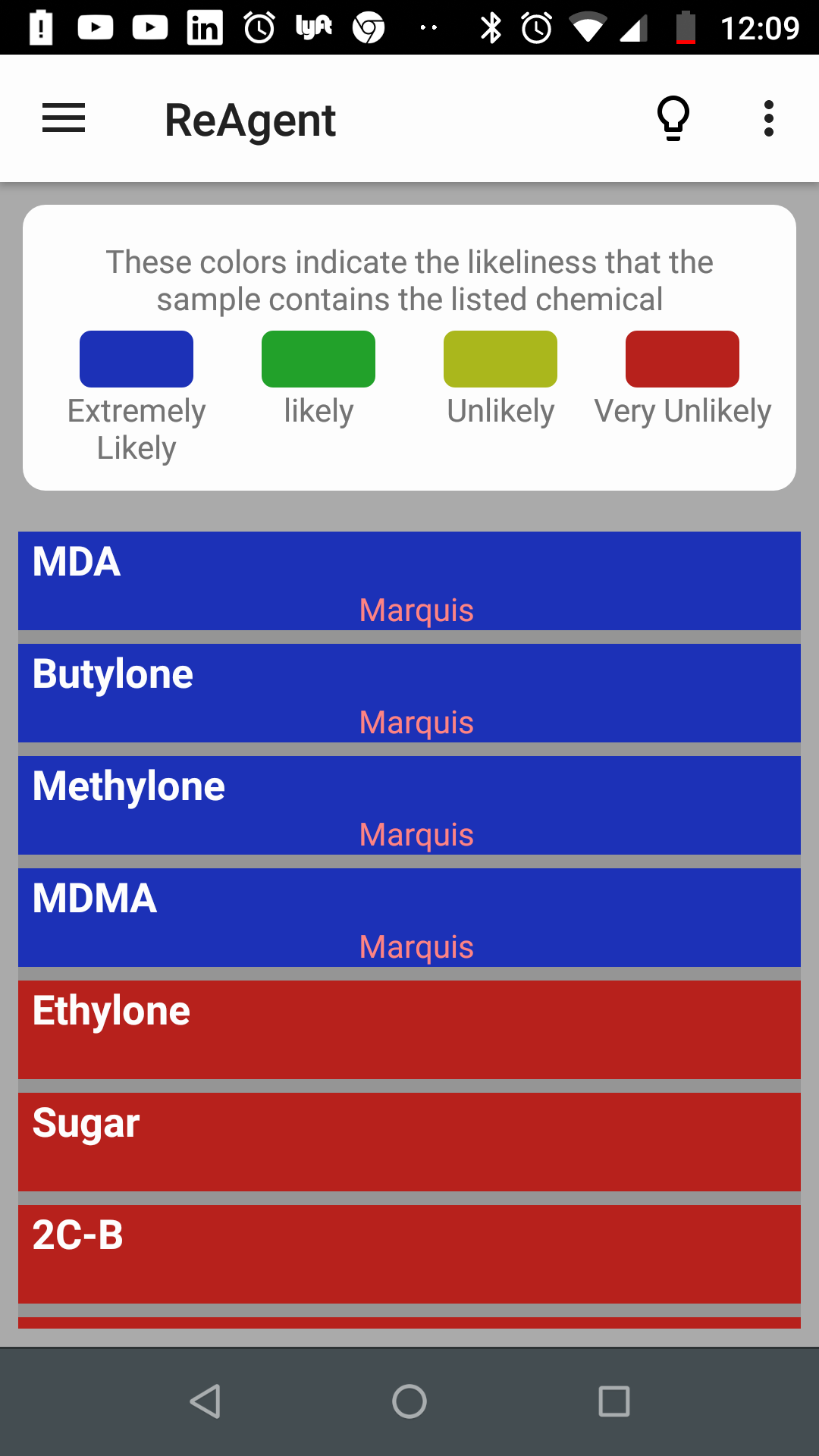Image resolution: width=819 pixels, height=1456 pixels.
Task: Go back using the system back button
Action: click(205, 1401)
